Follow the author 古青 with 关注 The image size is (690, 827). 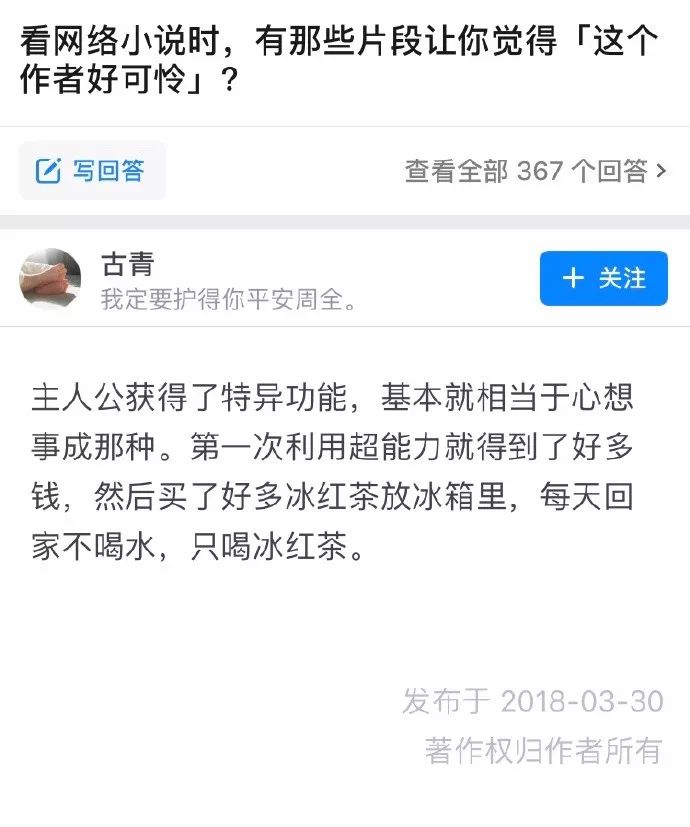coord(604,278)
